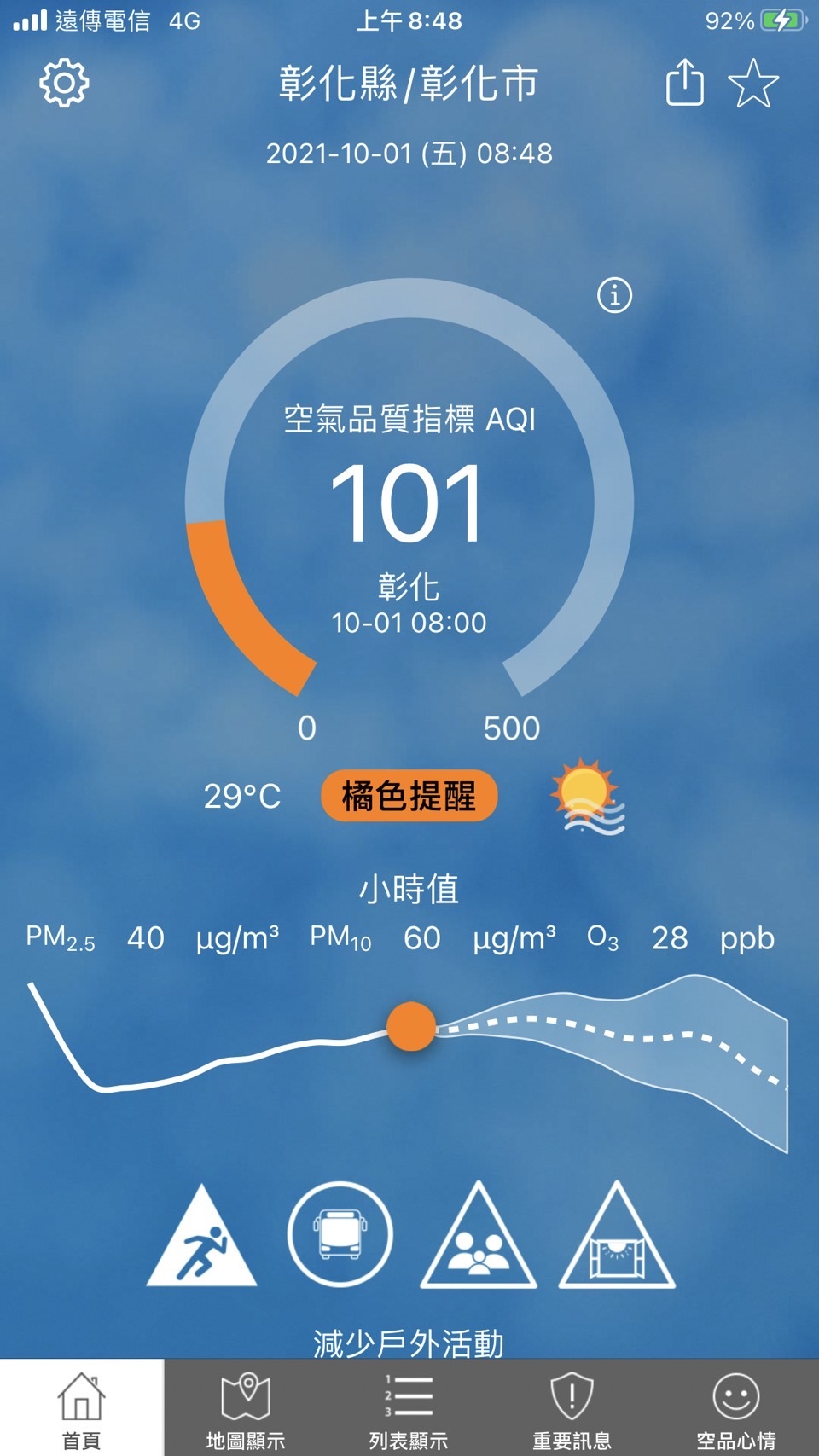Tap 彰化縣/彰化市 to change the location
This screenshot has height=1456, width=819.
pos(408,84)
